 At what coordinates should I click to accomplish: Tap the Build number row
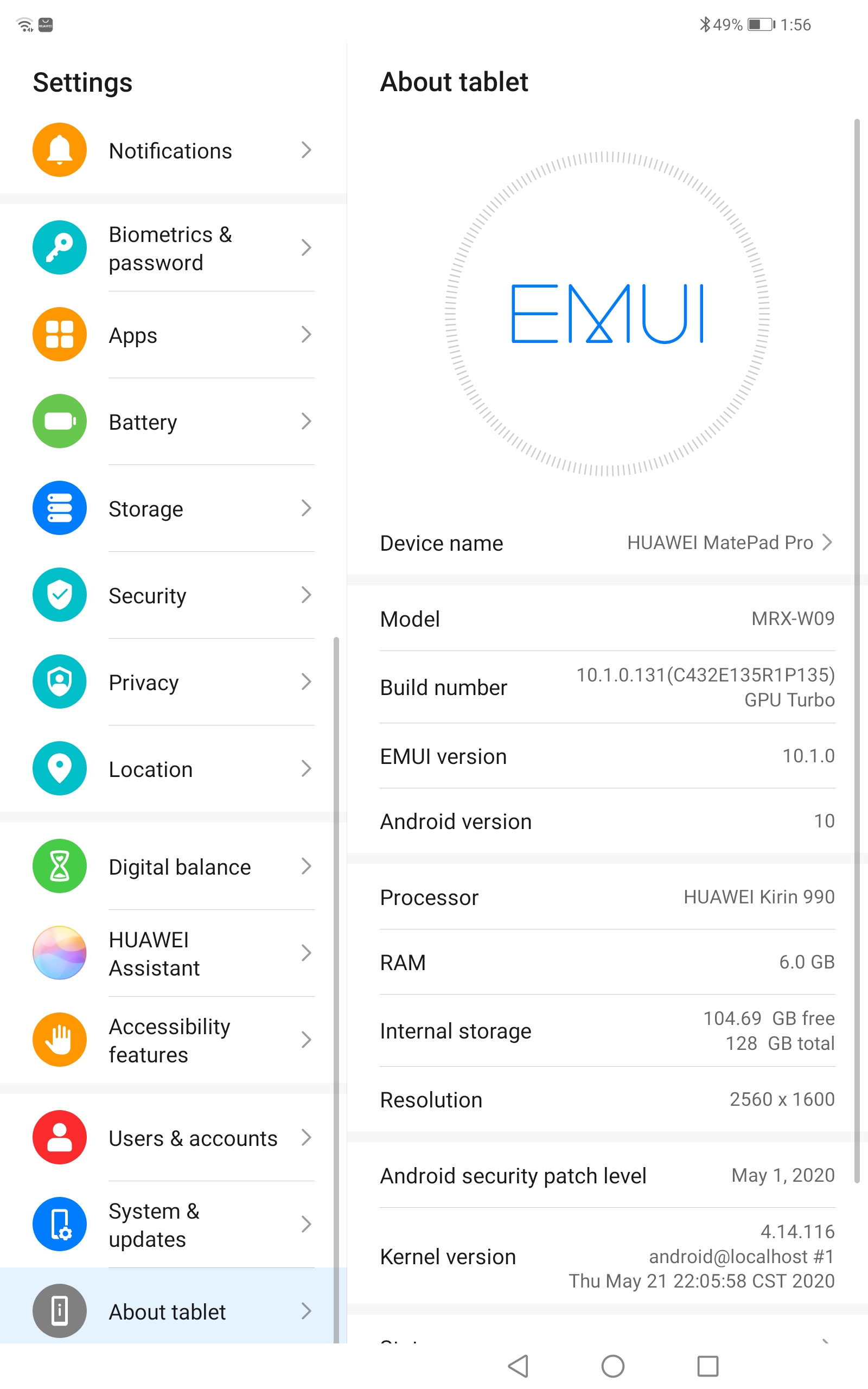pyautogui.click(x=607, y=687)
